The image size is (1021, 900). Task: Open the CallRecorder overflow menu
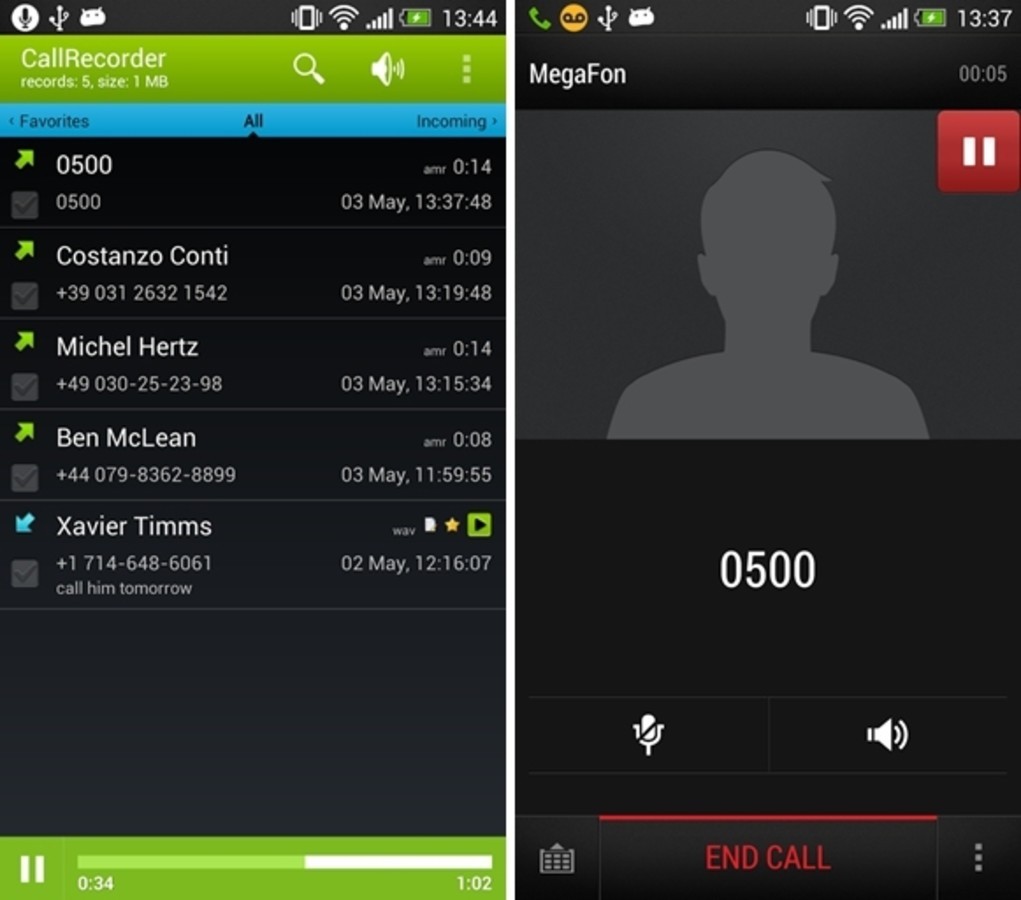[x=466, y=69]
